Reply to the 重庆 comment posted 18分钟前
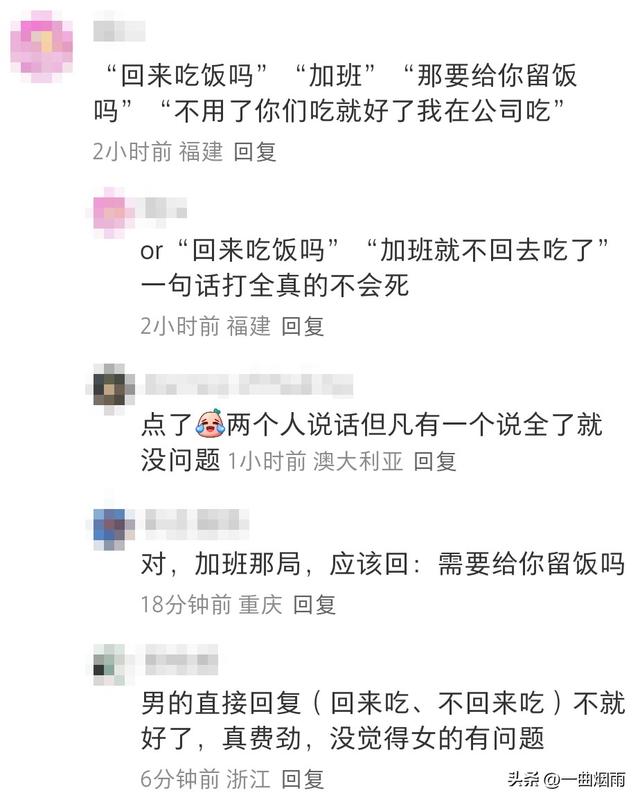The height and width of the screenshot is (802, 640). point(314,604)
